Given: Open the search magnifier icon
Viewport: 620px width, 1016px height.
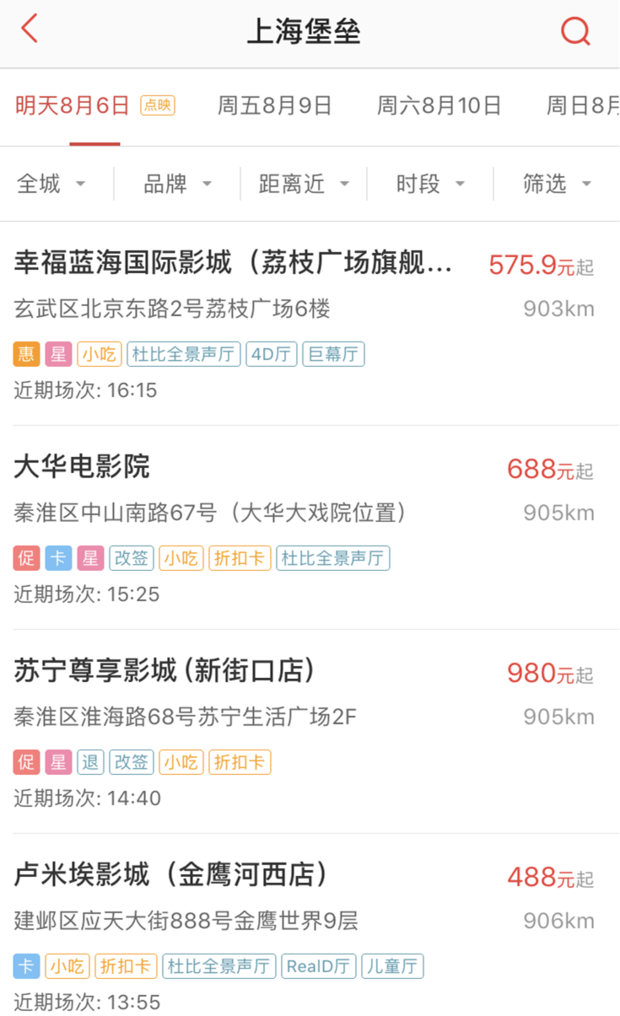Looking at the screenshot, I should (575, 30).
